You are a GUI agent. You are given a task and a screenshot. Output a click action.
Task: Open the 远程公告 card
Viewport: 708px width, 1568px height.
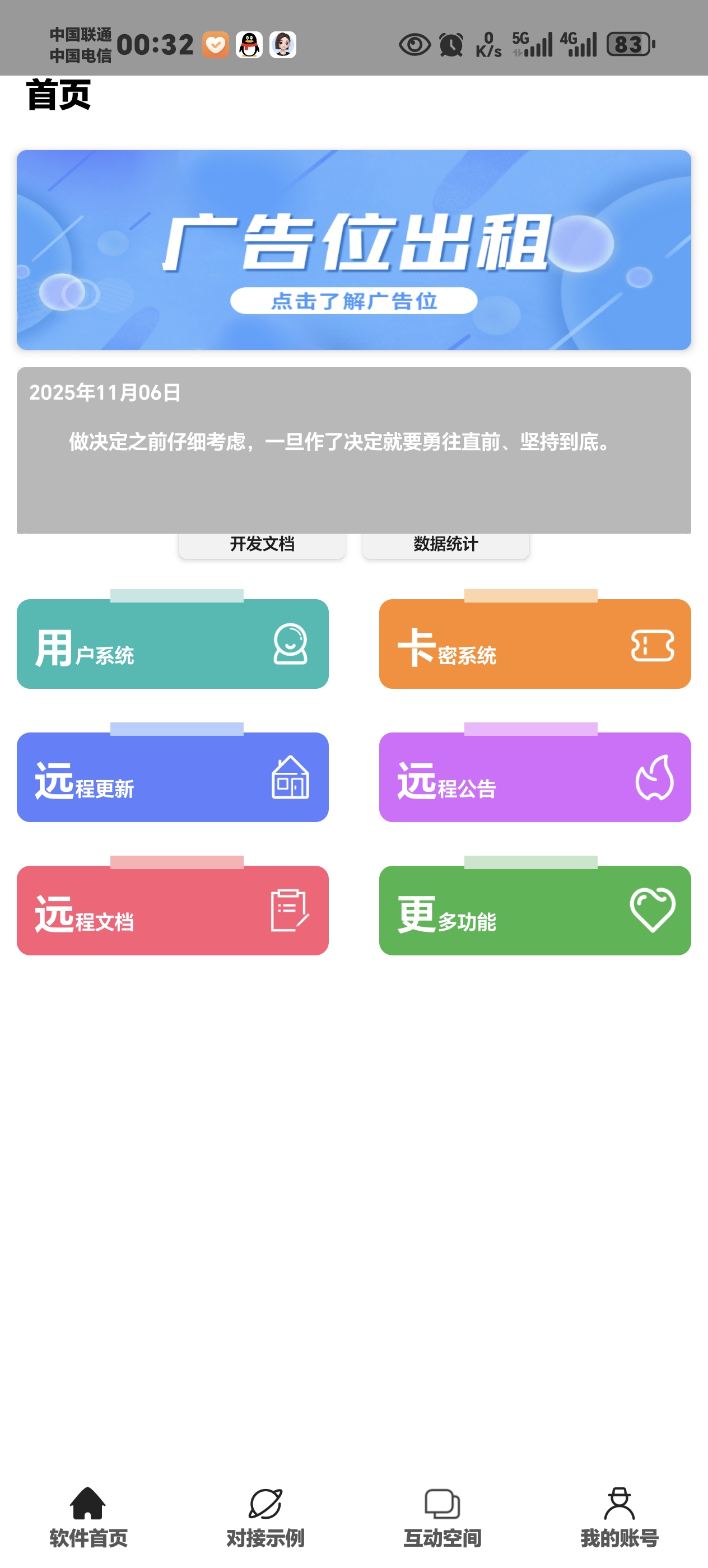coord(534,777)
